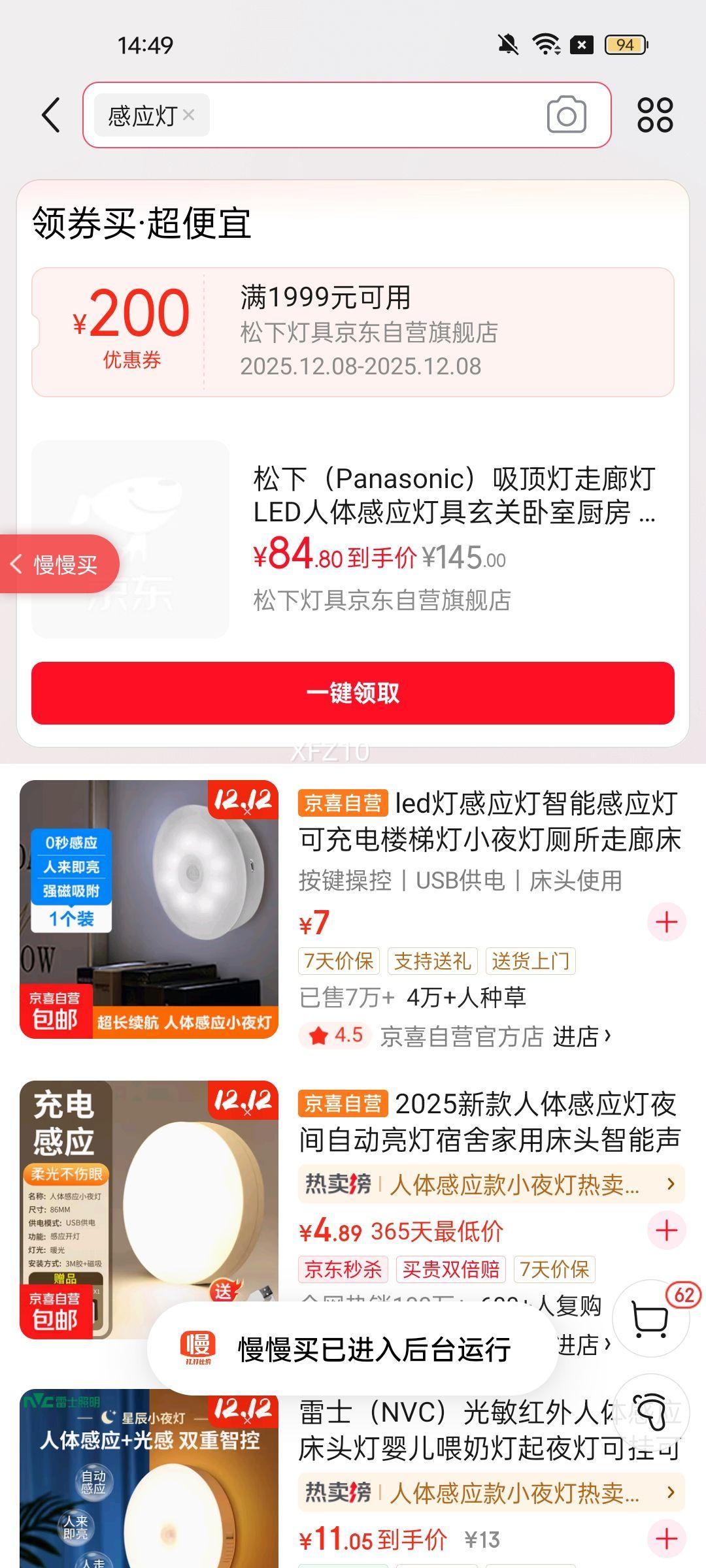Open the camera image search
706x1568 pixels.
[x=567, y=114]
